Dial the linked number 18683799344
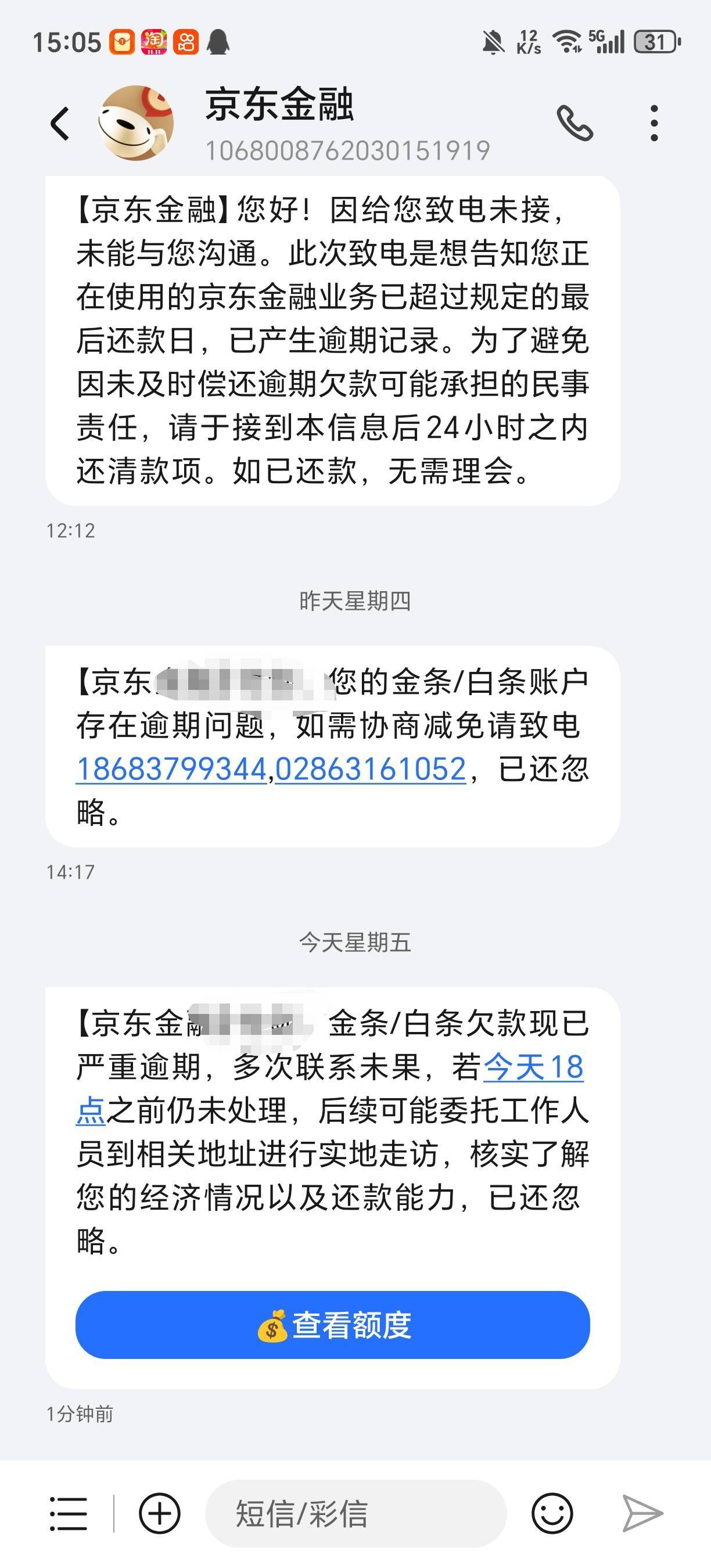Image resolution: width=711 pixels, height=1568 pixels. point(172,769)
